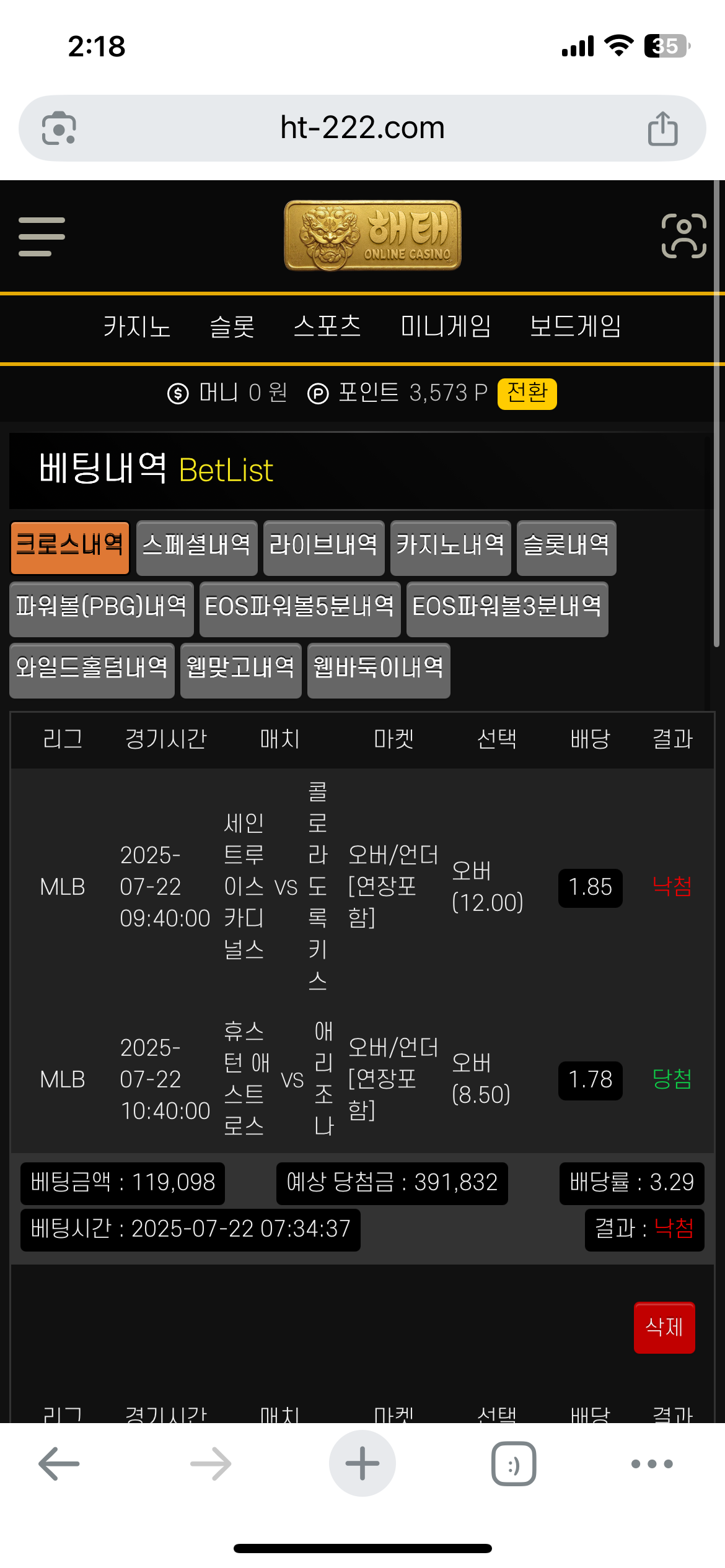Open the hamburger menu

click(42, 237)
